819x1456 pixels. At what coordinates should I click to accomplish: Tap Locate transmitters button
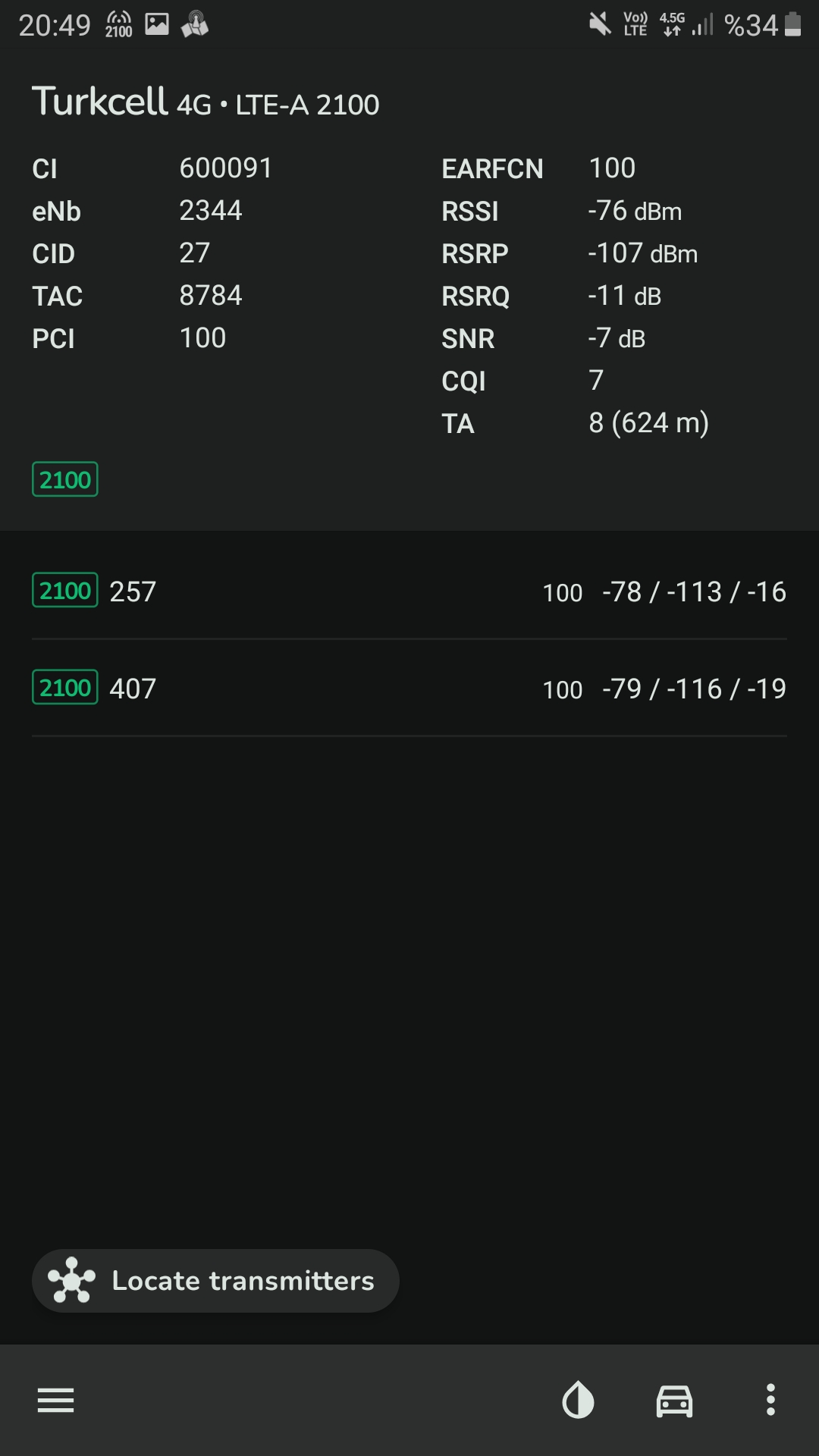[x=215, y=1281]
